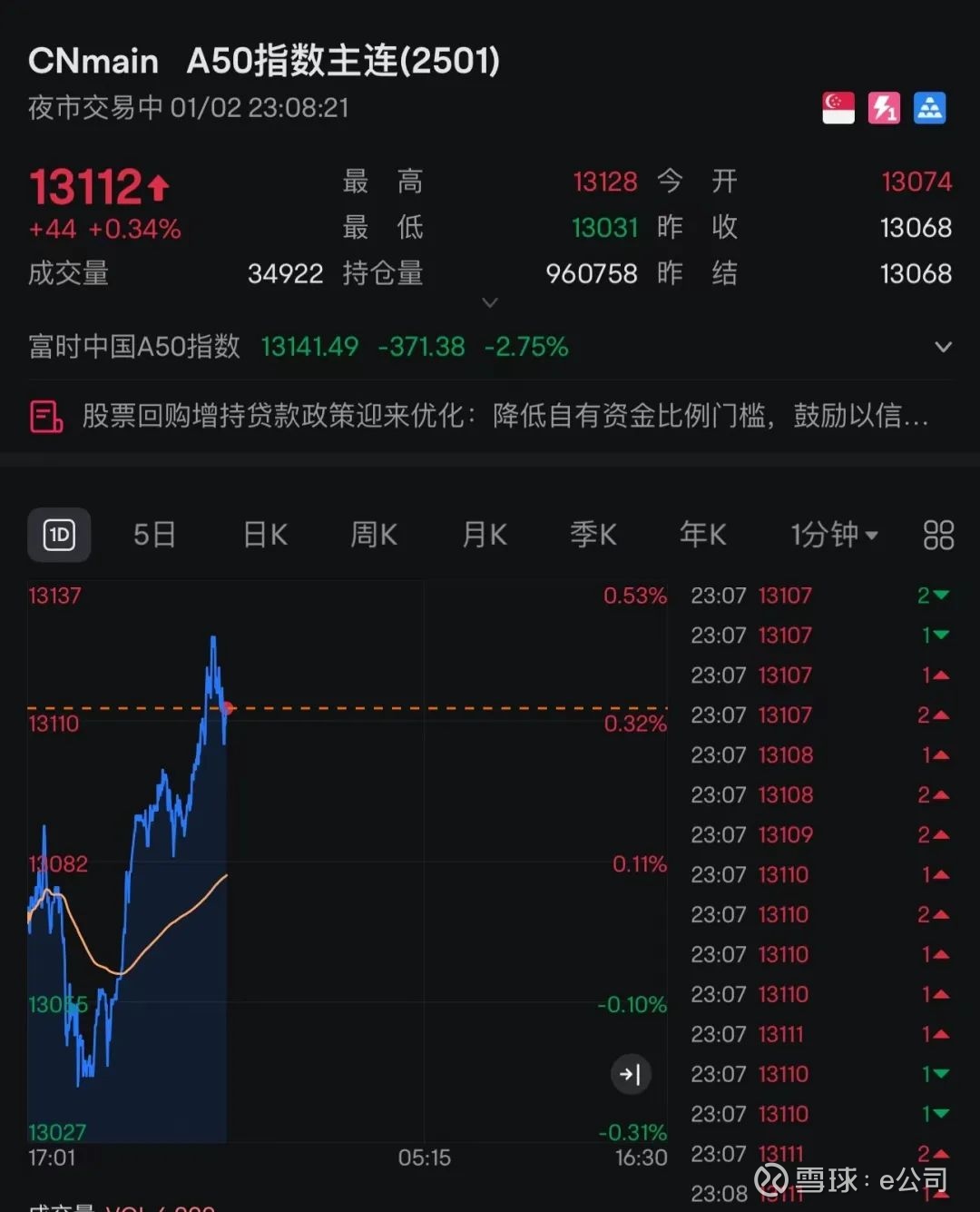Select the 5日 chart view
The height and width of the screenshot is (1212, 980).
pos(154,535)
